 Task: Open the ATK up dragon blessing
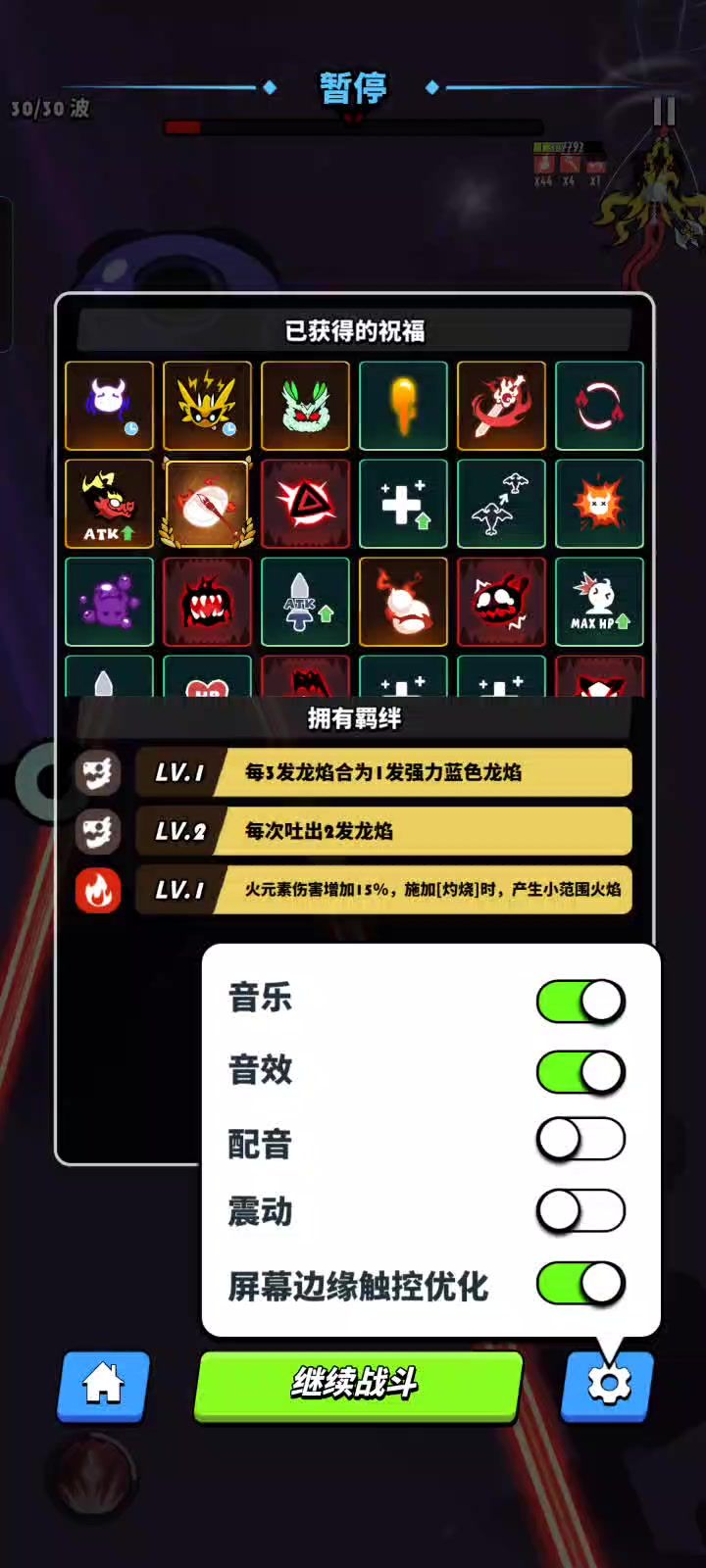[x=109, y=504]
